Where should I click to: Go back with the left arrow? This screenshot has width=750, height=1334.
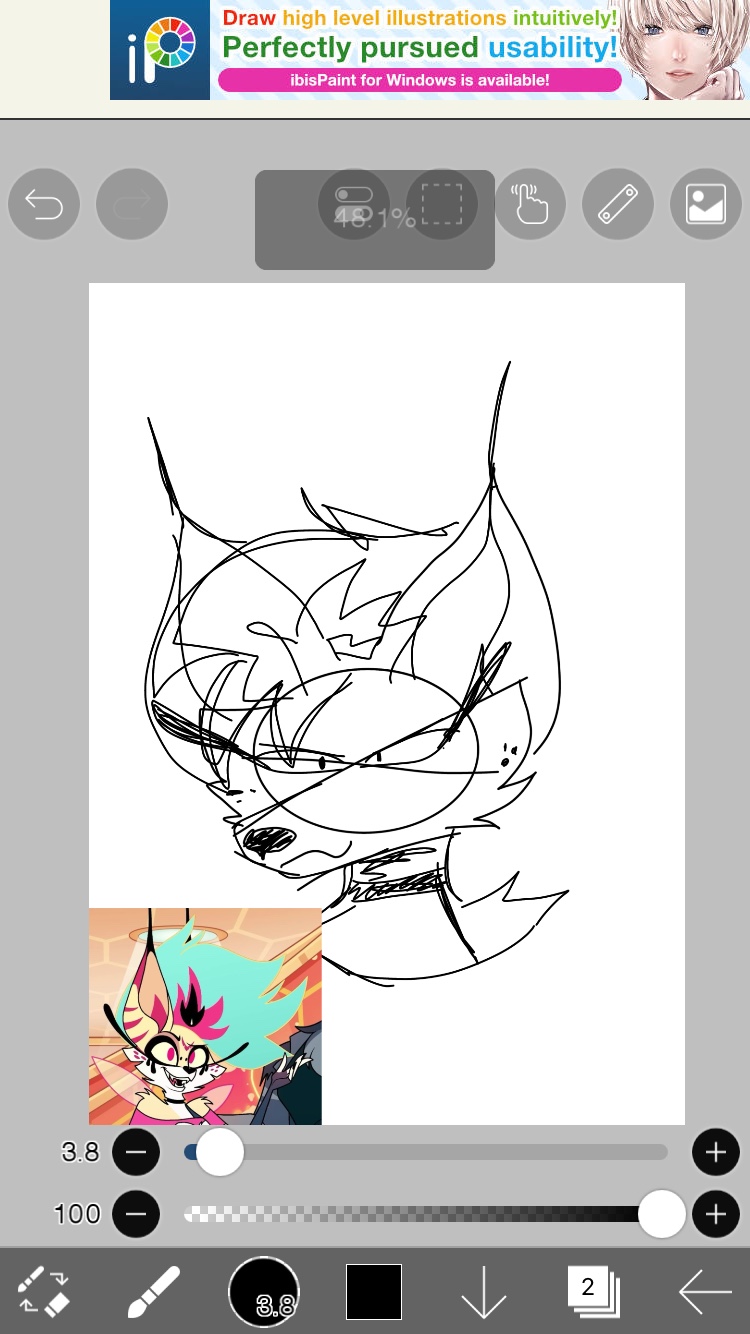704,1291
